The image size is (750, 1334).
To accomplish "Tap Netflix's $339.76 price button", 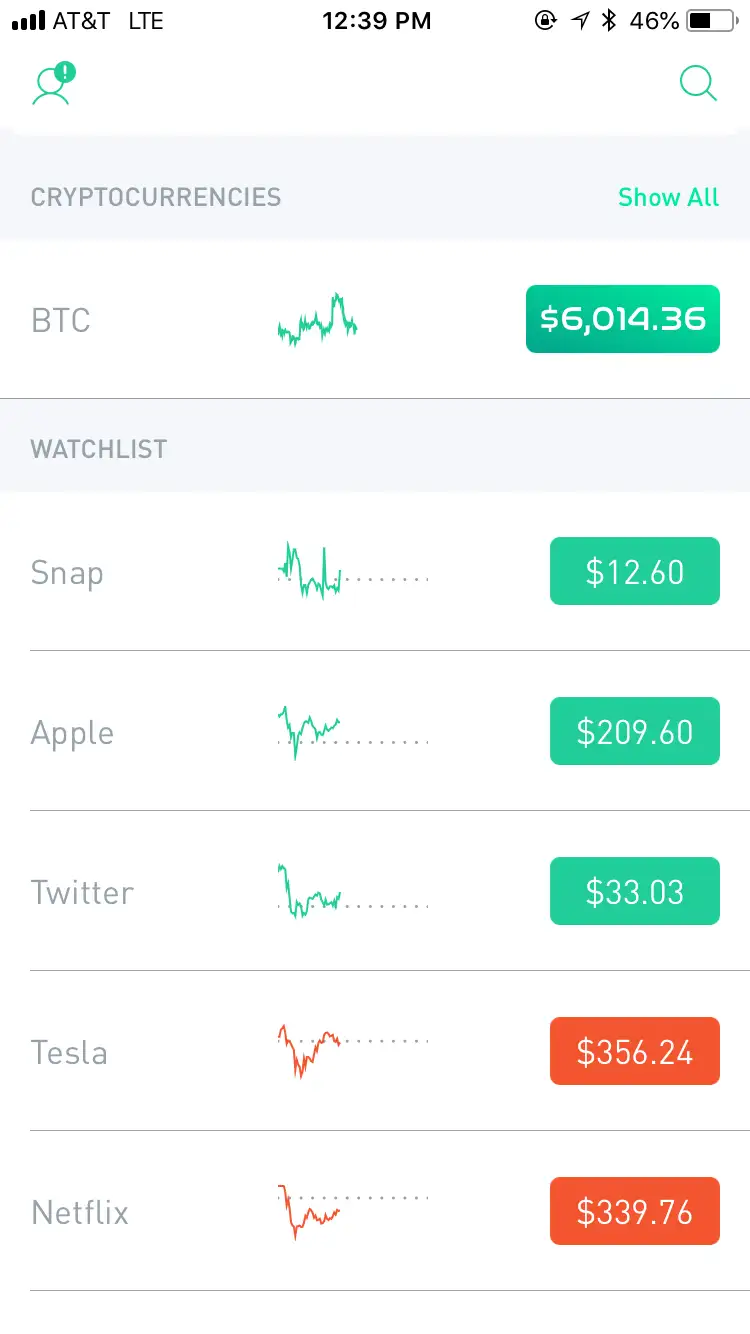I will click(x=634, y=1211).
